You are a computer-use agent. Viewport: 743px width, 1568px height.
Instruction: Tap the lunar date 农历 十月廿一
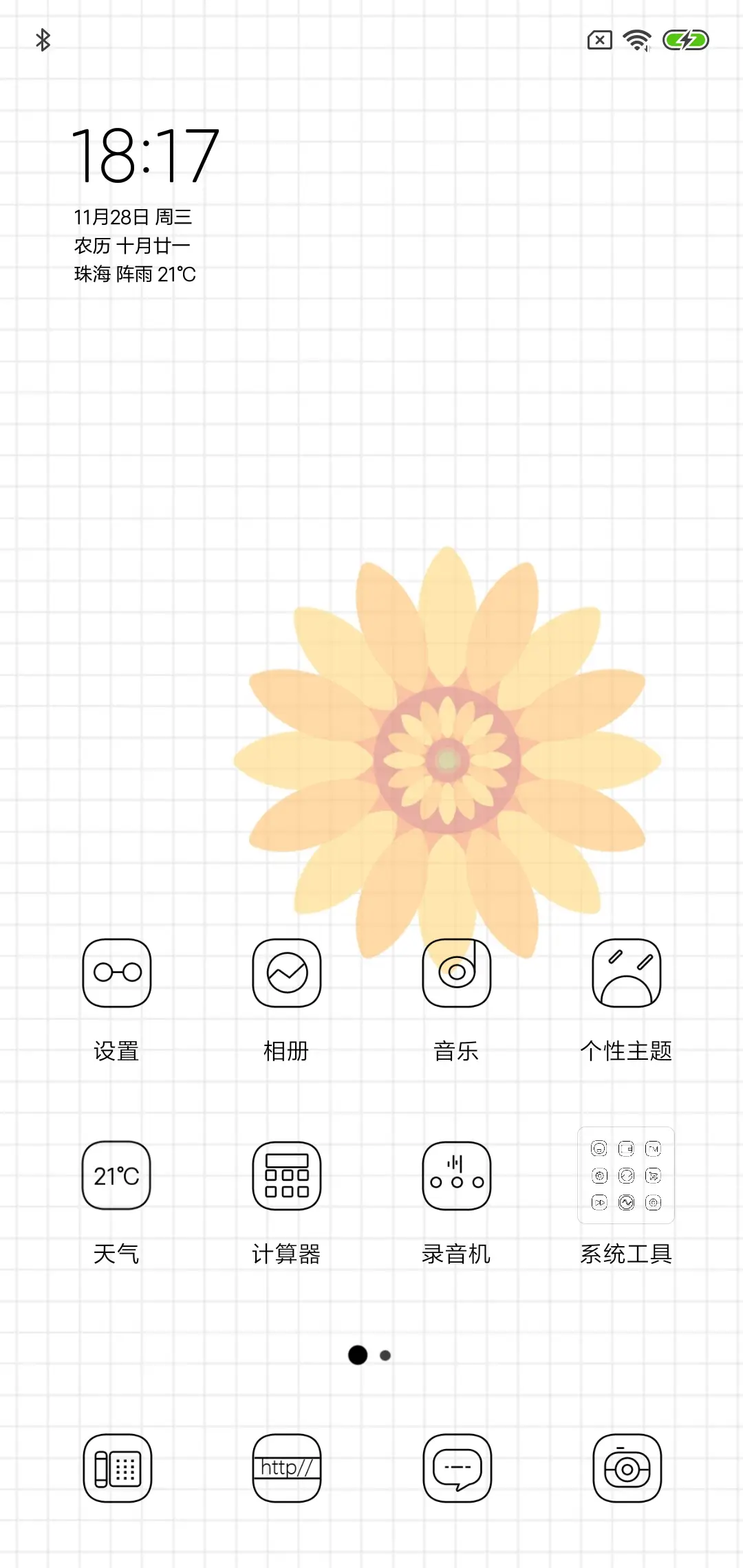131,245
